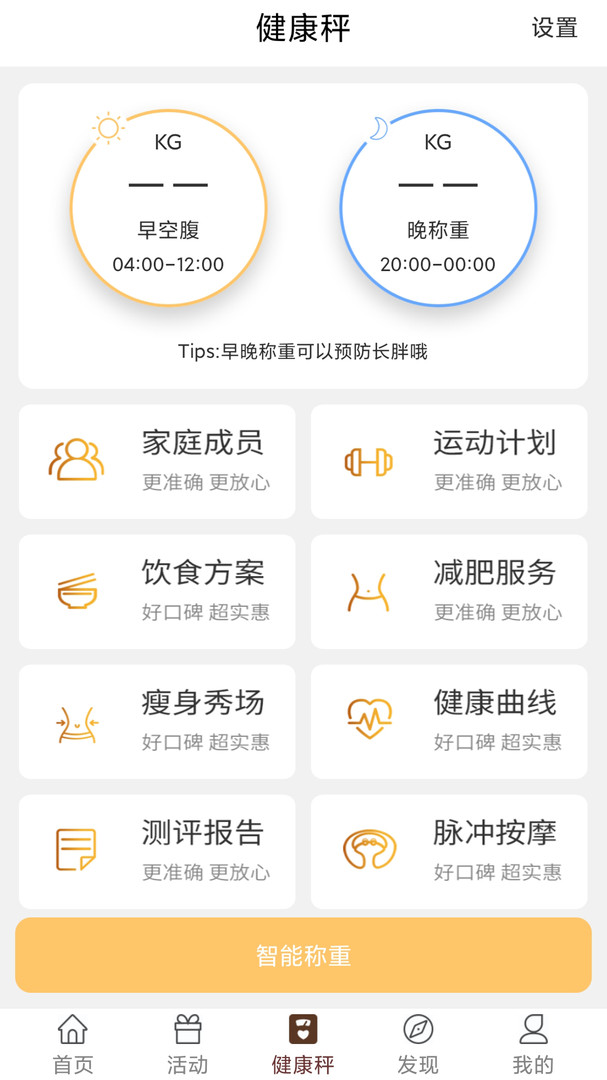Check the 健康曲线 card

coord(449,721)
